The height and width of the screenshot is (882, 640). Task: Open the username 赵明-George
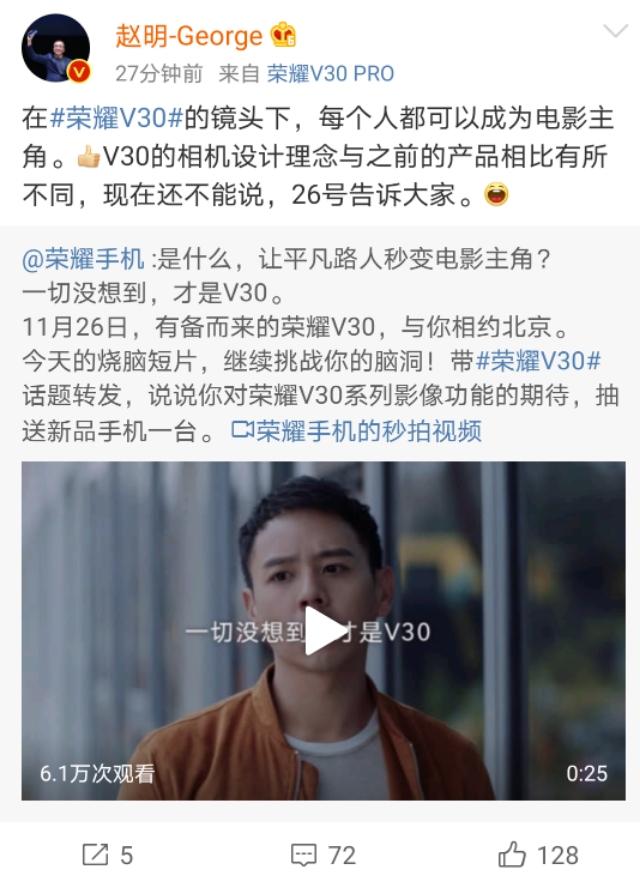tap(189, 37)
